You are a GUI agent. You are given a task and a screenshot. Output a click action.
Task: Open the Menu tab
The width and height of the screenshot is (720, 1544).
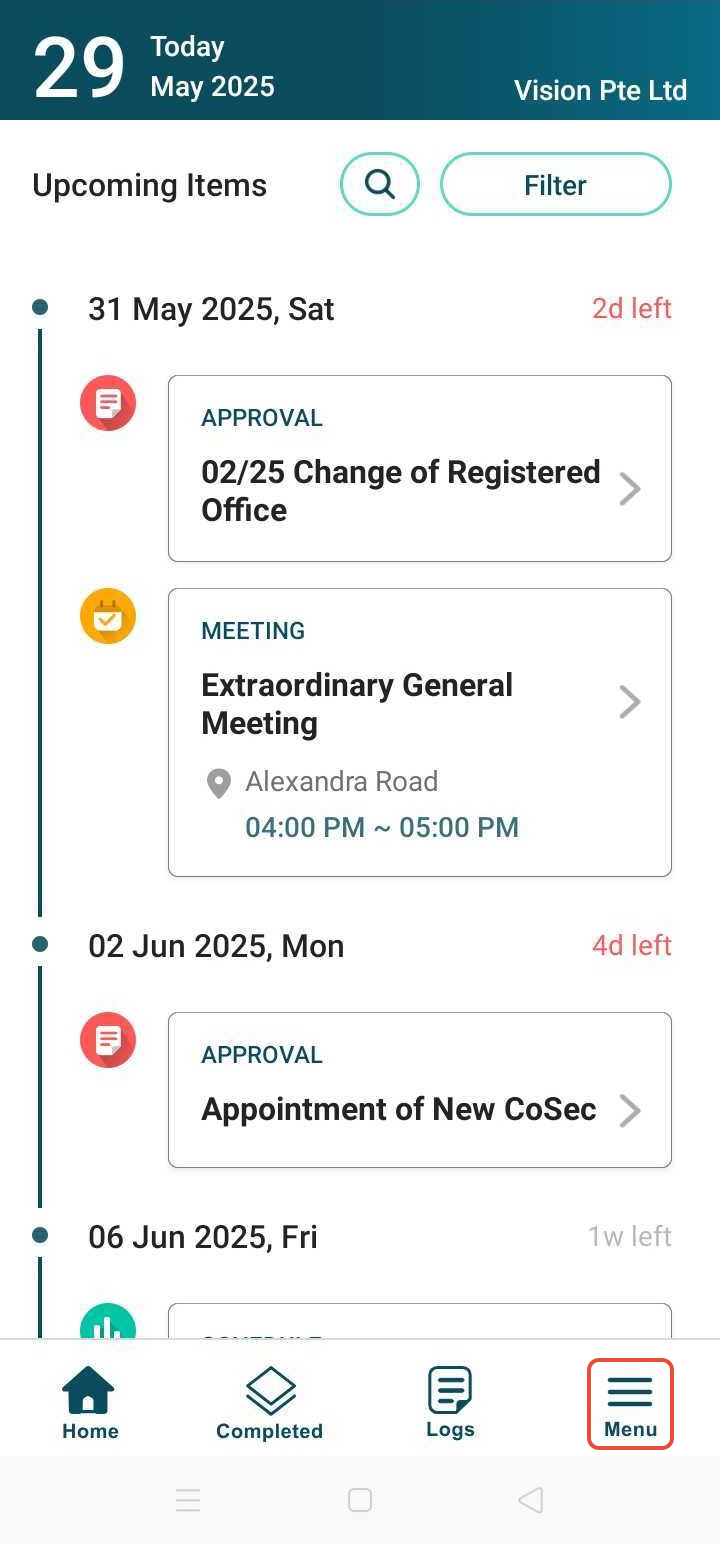(630, 1403)
